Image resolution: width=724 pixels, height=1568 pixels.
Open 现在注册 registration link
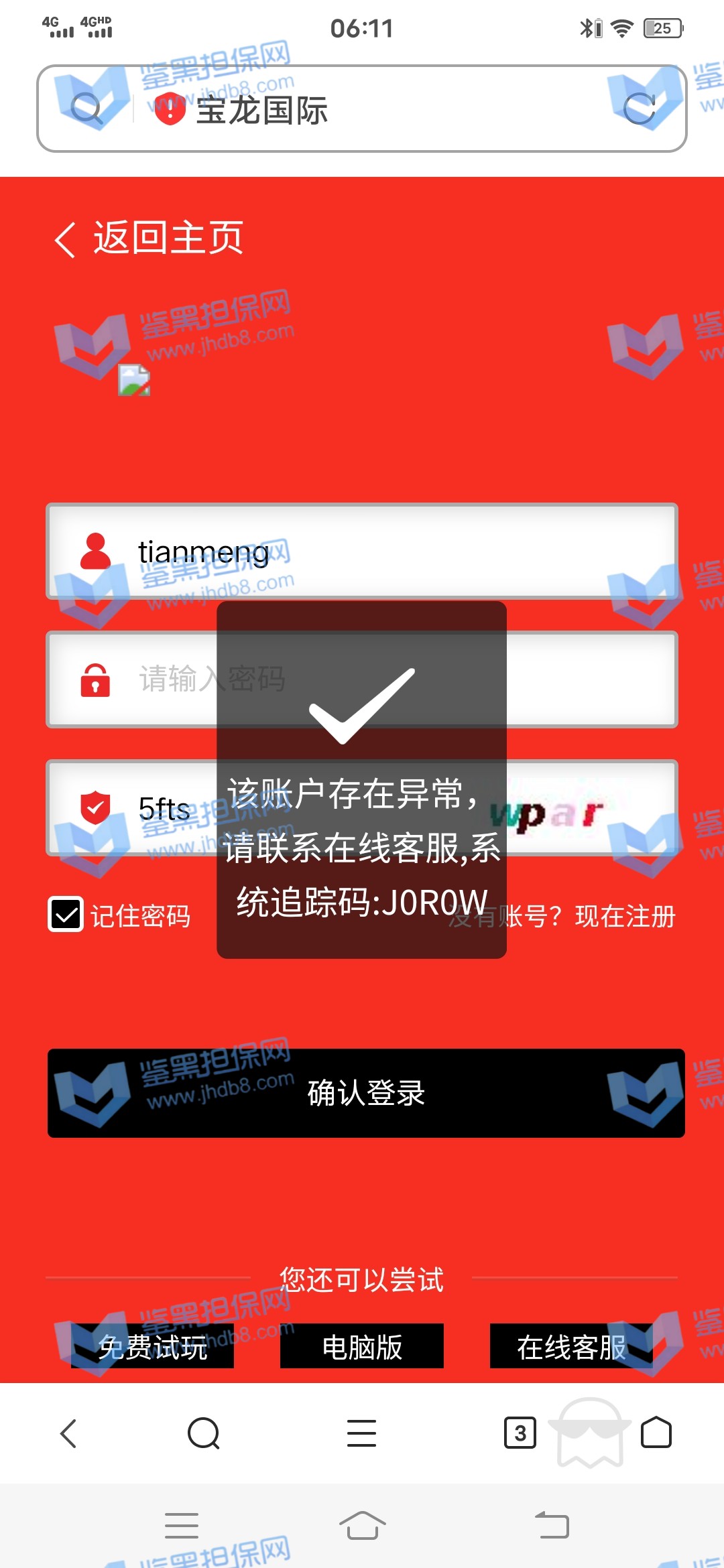[x=625, y=917]
